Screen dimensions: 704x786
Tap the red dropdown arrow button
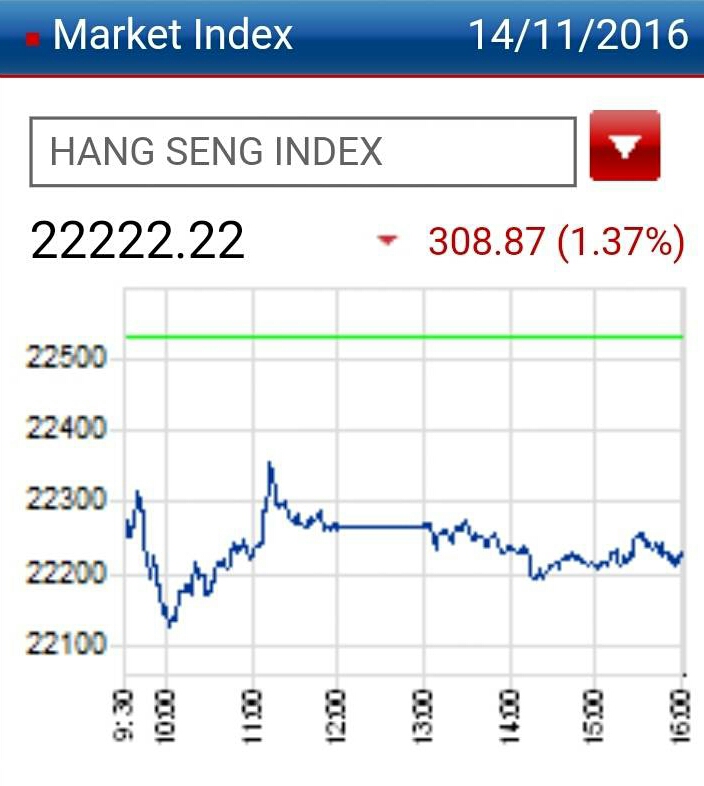coord(625,147)
